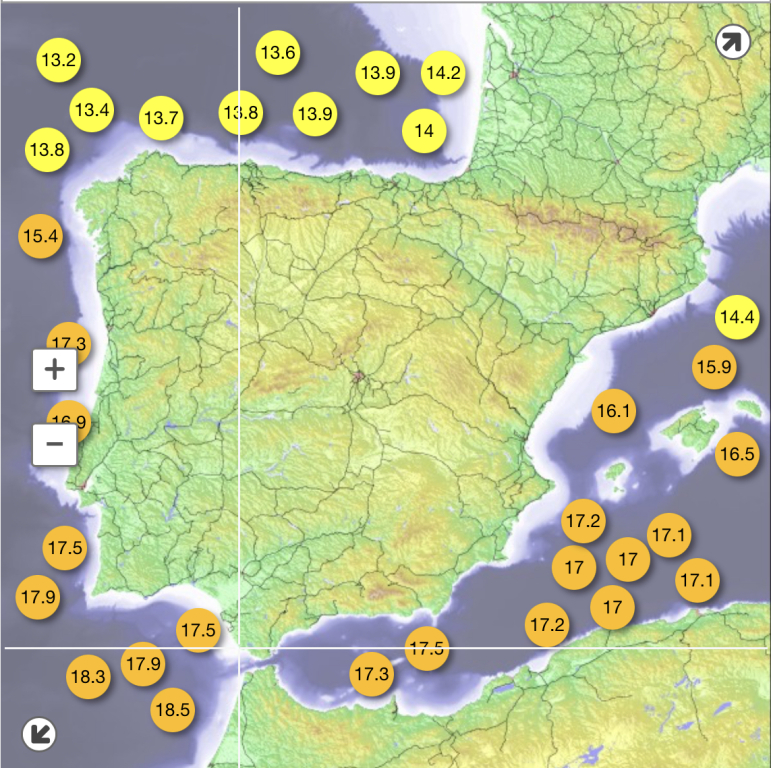Select the 13.2 temperature marker
771x768 pixels.
[58, 60]
